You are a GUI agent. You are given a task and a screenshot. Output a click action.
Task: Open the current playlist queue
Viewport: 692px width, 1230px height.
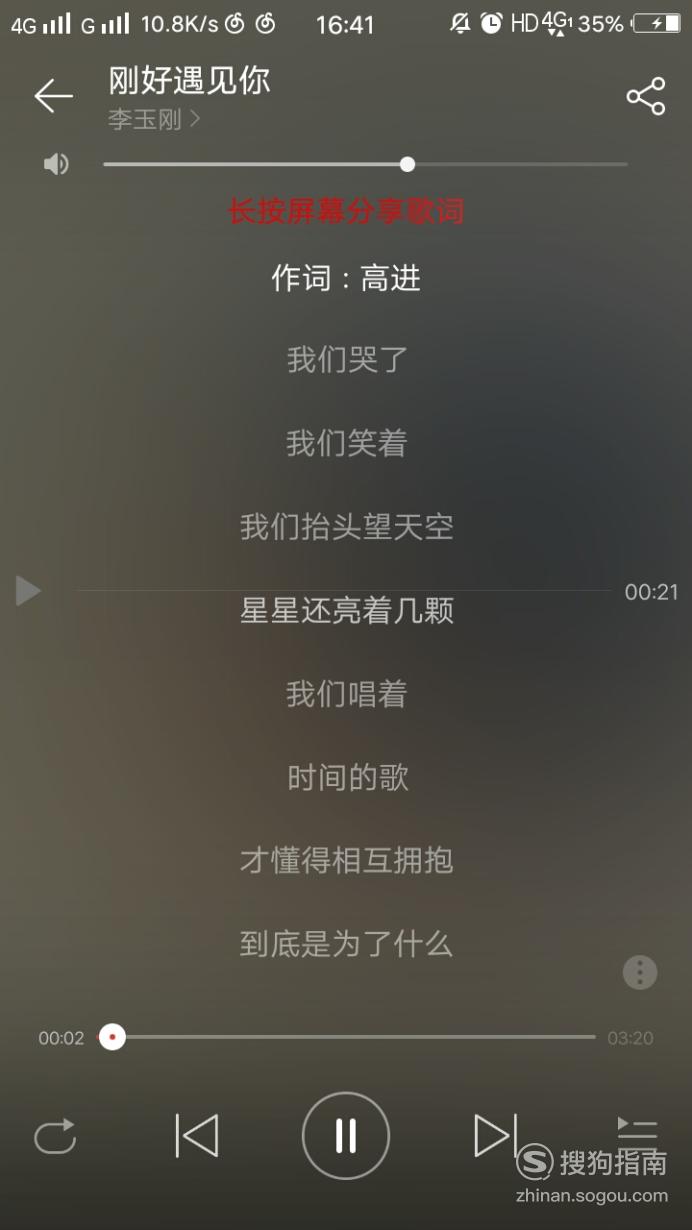637,1130
